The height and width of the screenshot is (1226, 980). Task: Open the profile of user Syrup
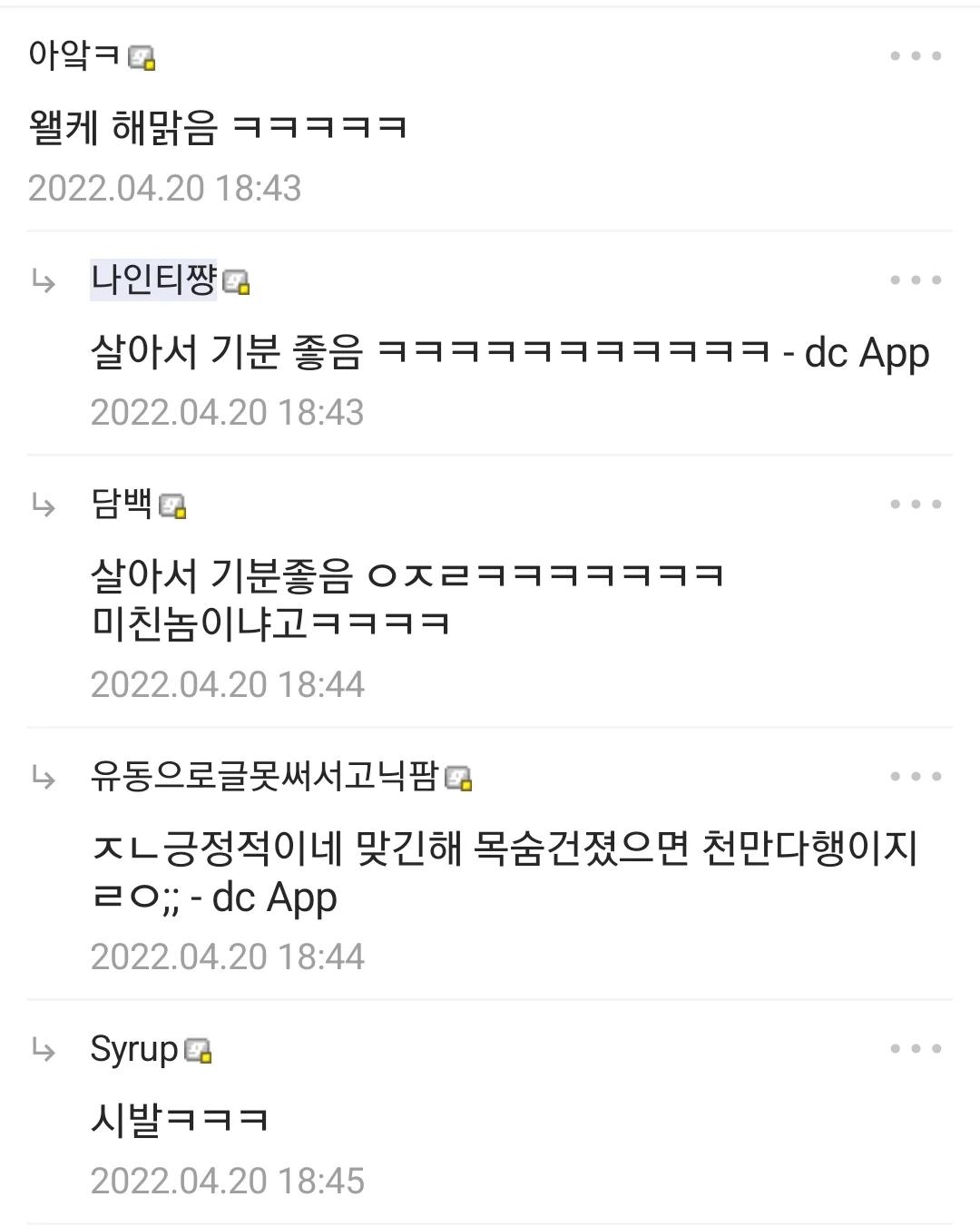click(x=134, y=1049)
